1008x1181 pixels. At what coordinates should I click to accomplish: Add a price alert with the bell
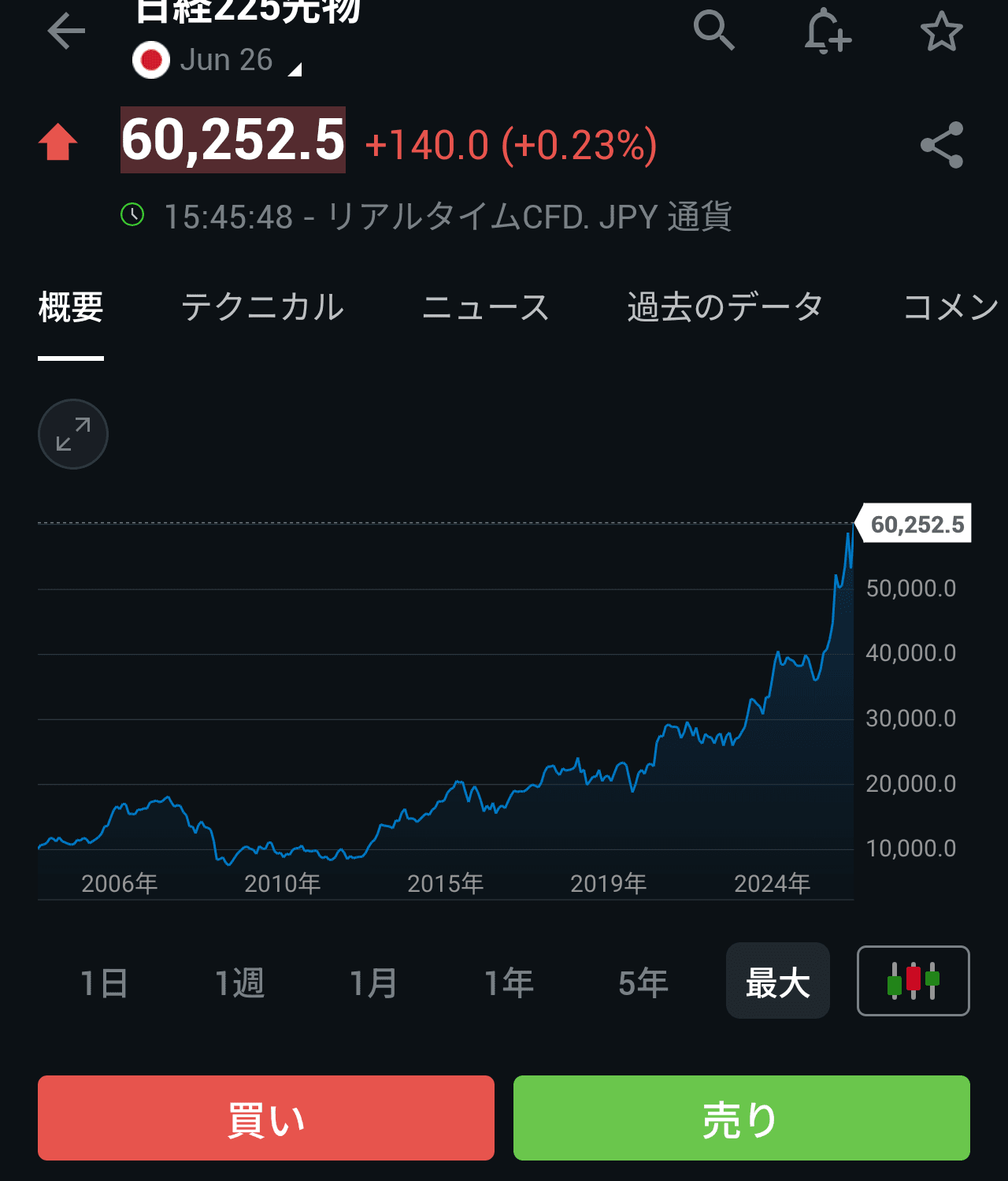[x=828, y=32]
